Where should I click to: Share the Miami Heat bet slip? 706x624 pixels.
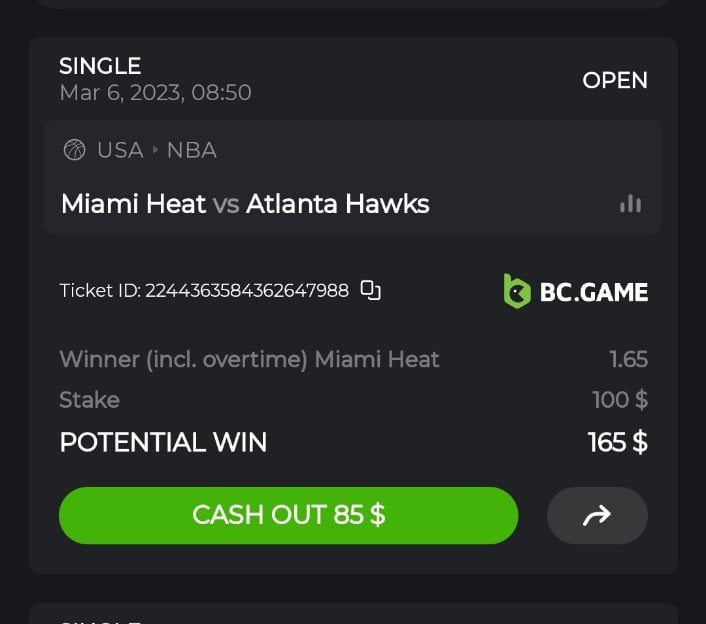coord(597,515)
